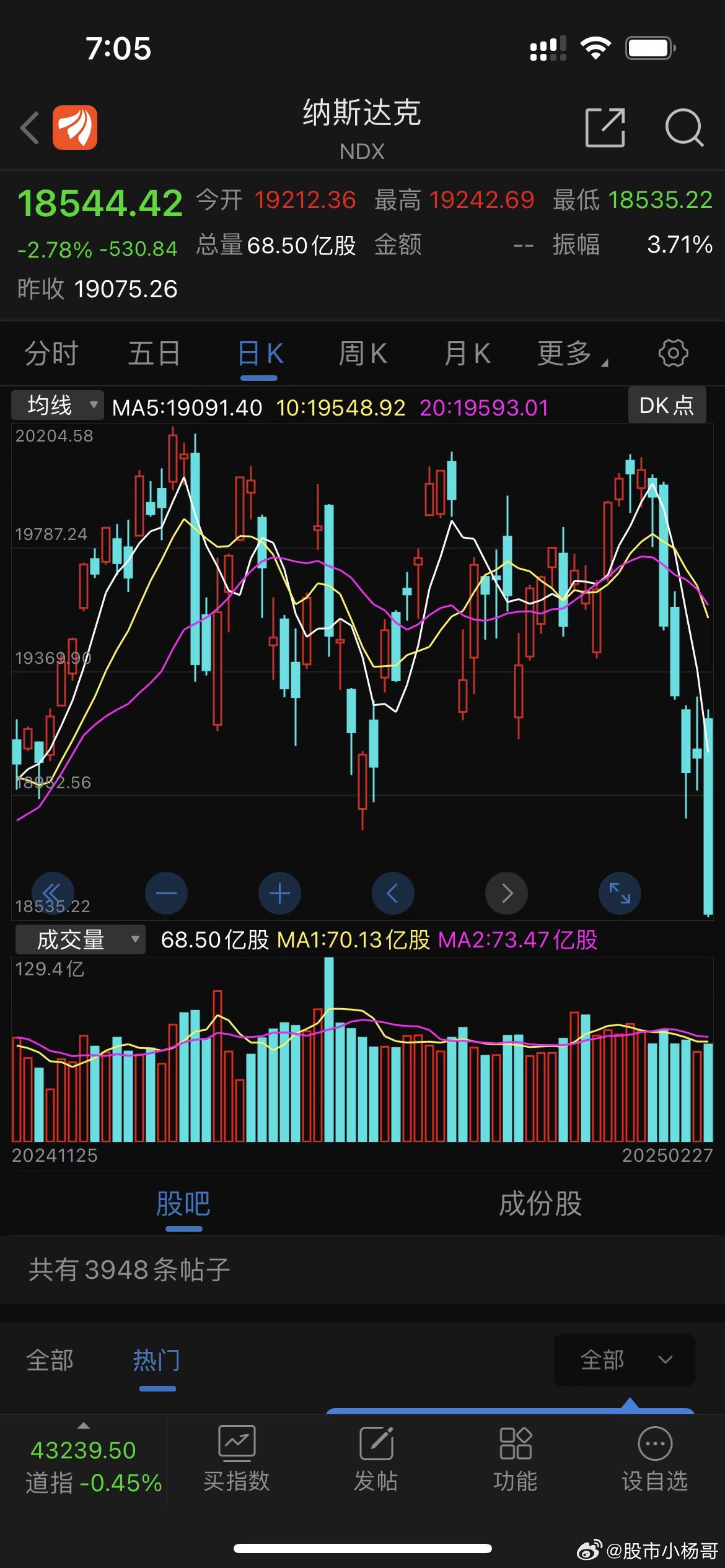The height and width of the screenshot is (1568, 725).
Task: Select the 月K chart tab
Action: pos(467,354)
